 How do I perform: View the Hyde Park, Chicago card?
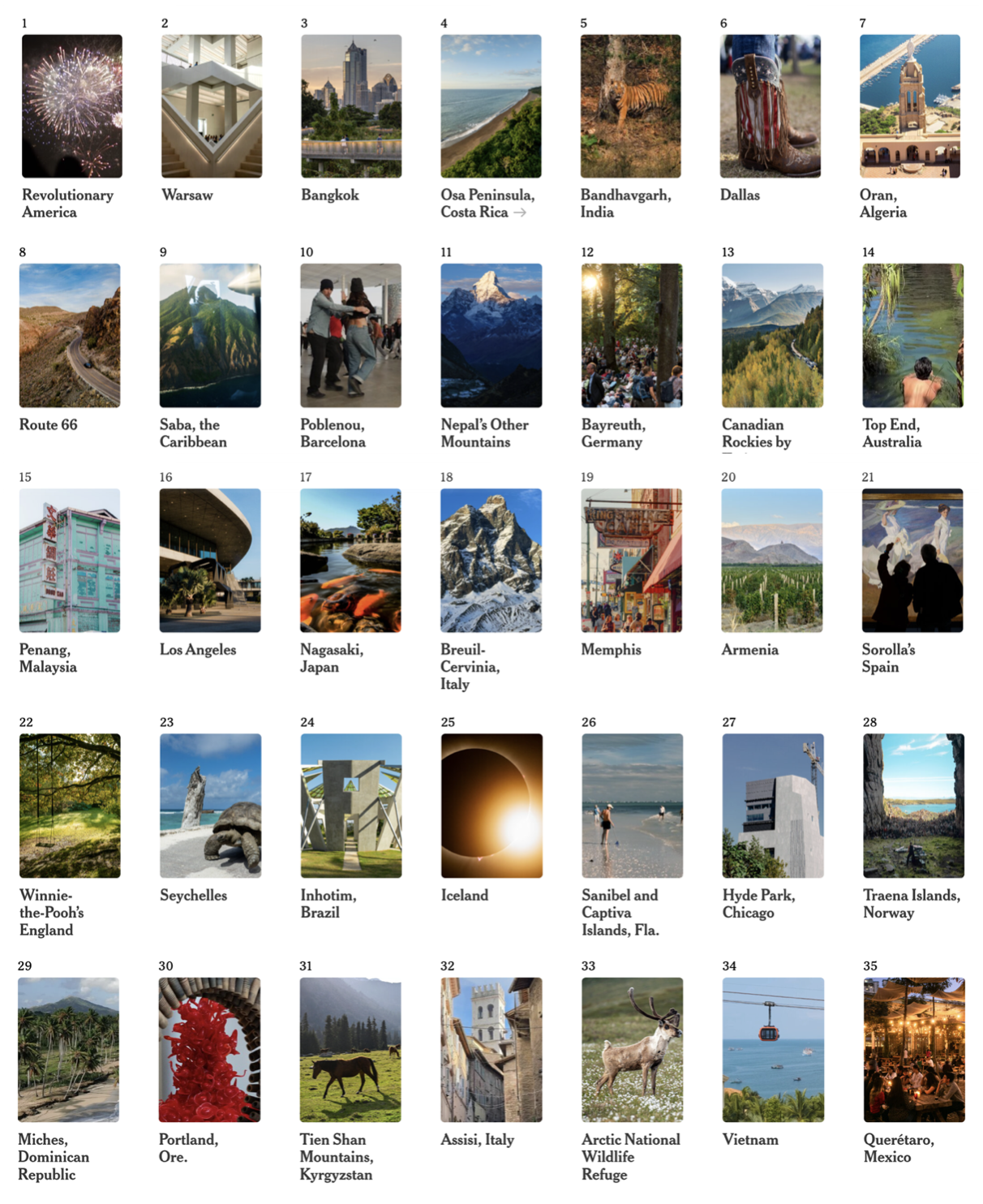(x=772, y=806)
